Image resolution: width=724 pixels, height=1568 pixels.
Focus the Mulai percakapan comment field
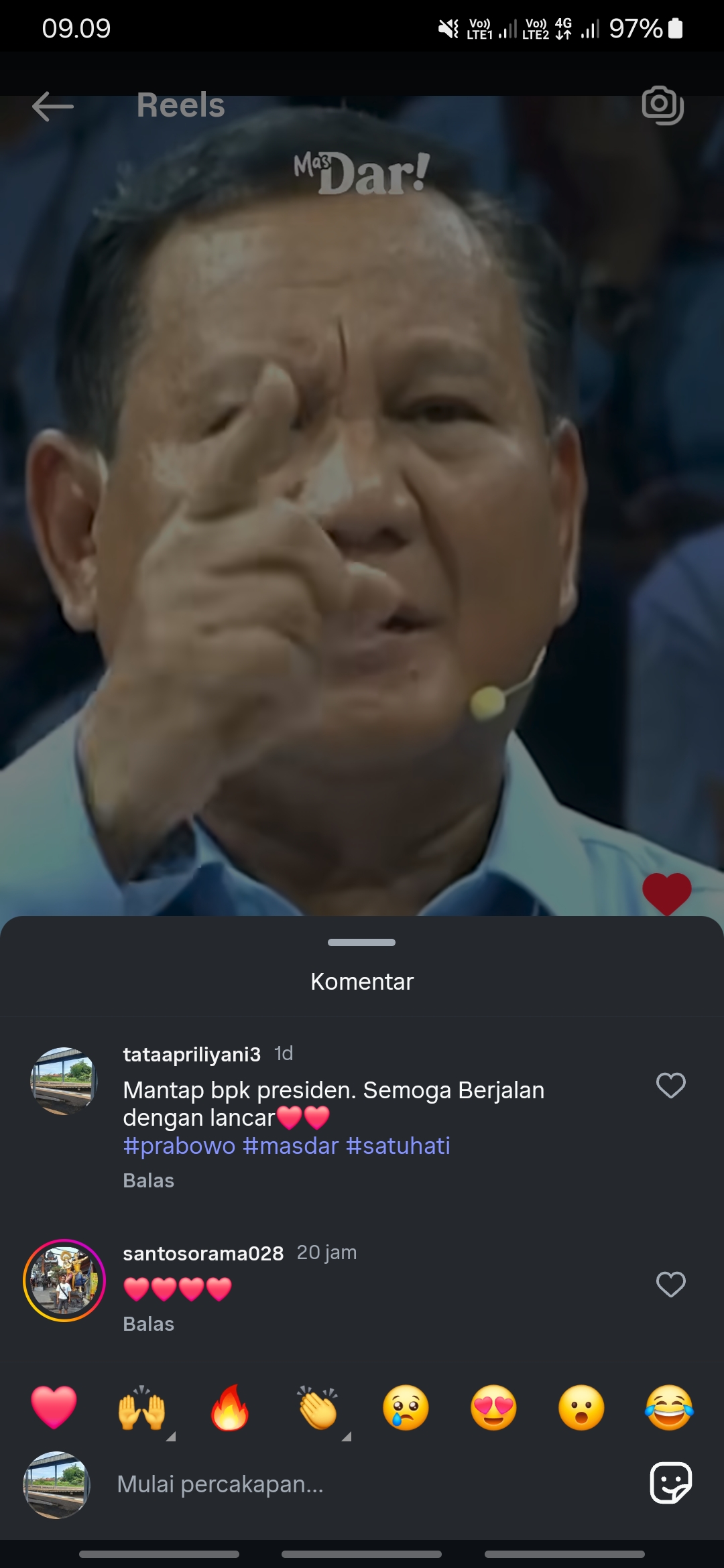(x=362, y=1485)
